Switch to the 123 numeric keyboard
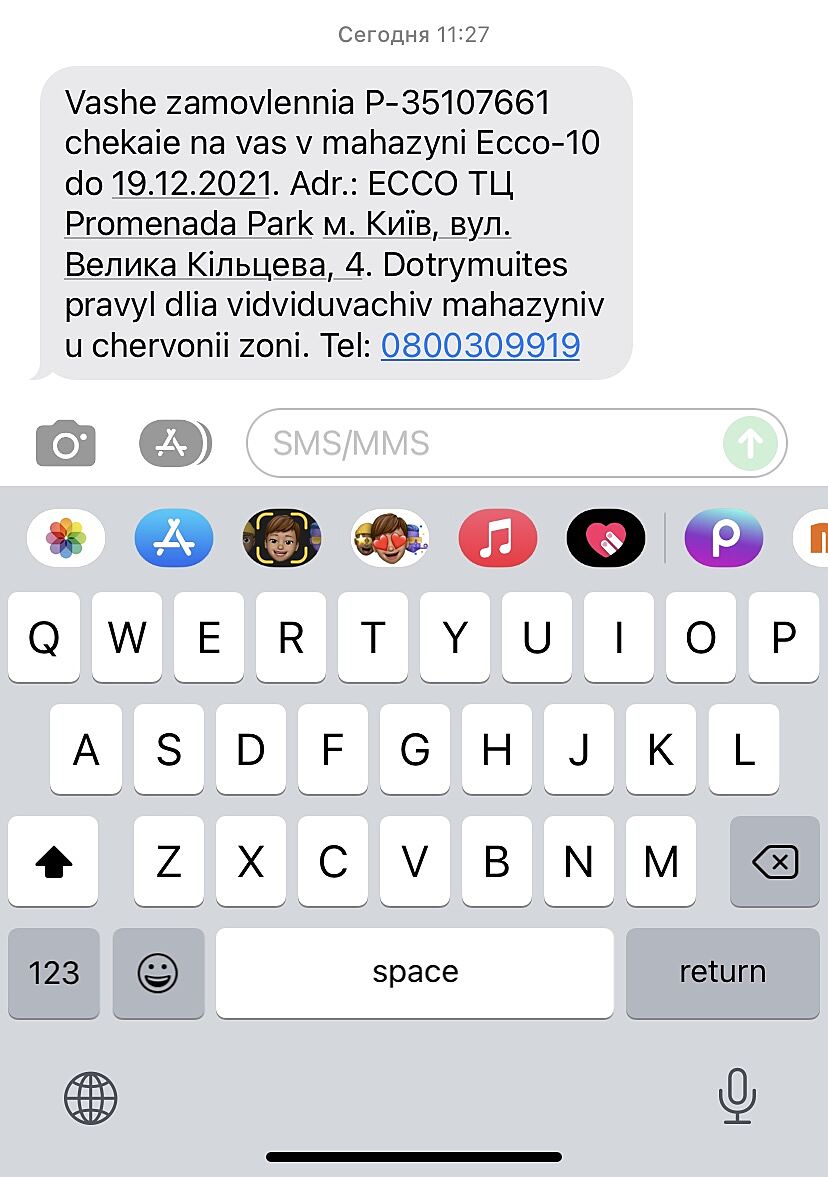 point(54,972)
